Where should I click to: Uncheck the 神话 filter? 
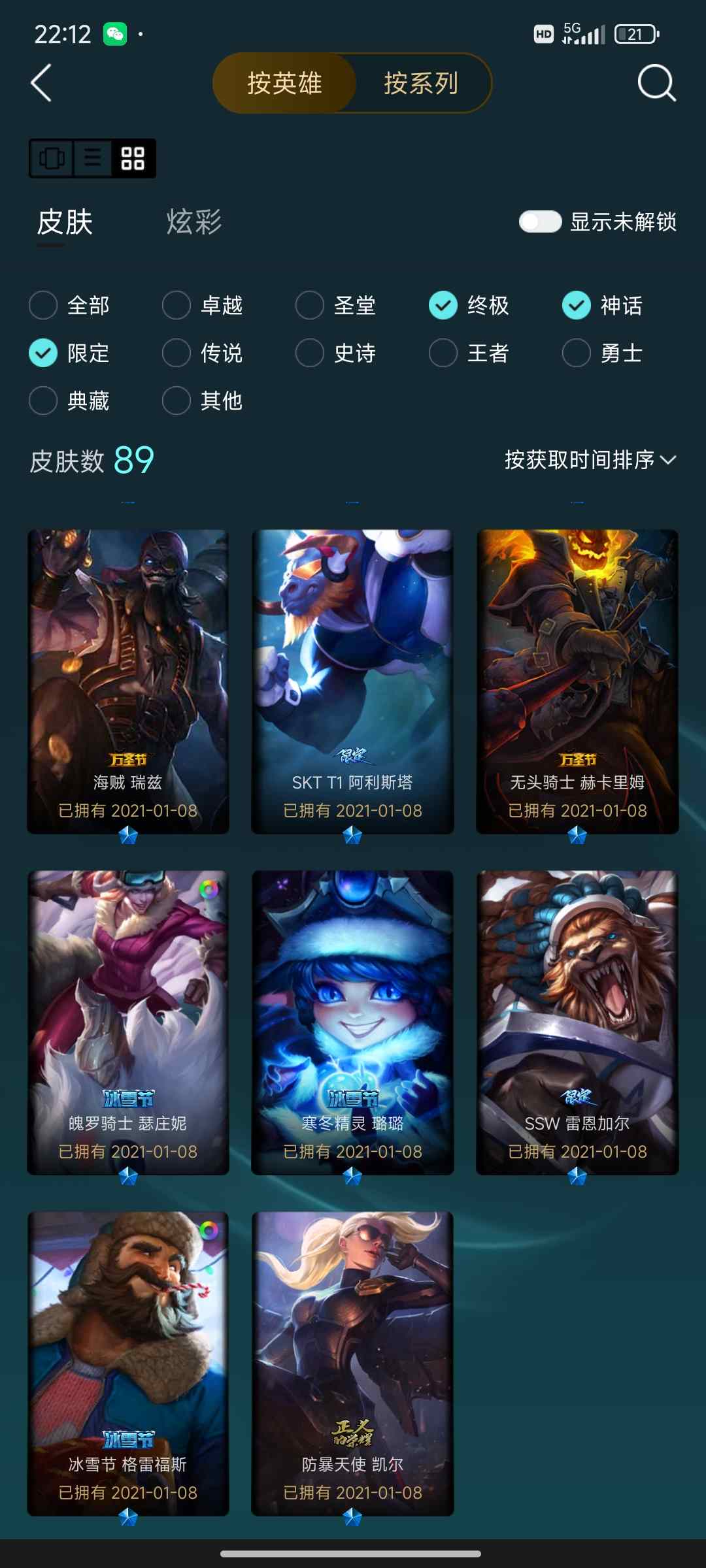pos(577,305)
